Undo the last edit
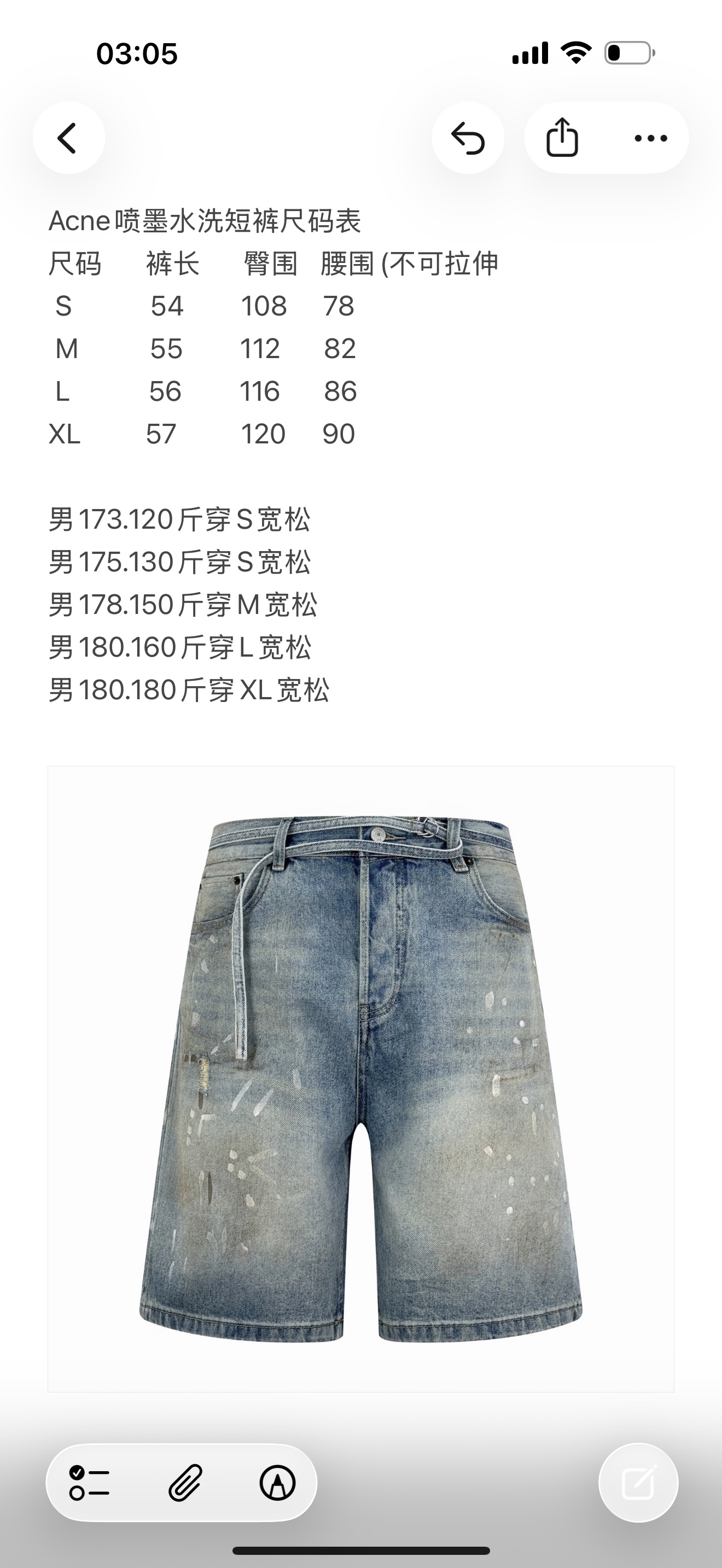This screenshot has width=722, height=1568. coord(468,138)
